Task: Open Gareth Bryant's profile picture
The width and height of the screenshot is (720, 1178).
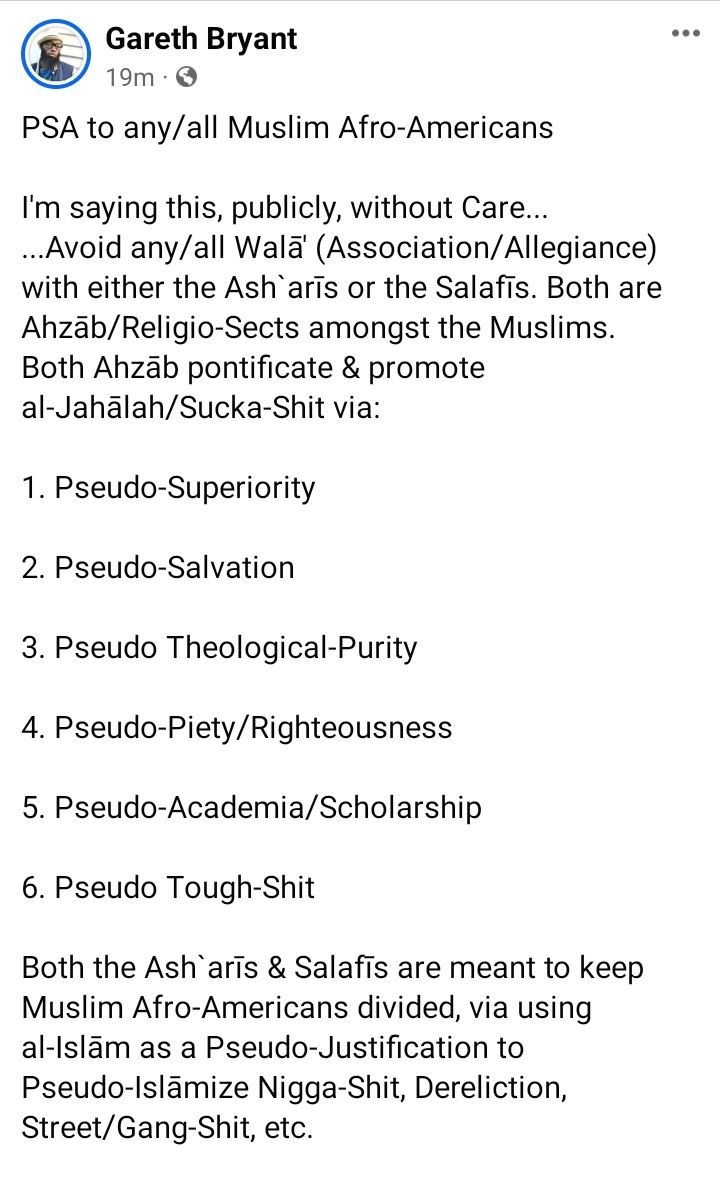Action: [x=56, y=54]
